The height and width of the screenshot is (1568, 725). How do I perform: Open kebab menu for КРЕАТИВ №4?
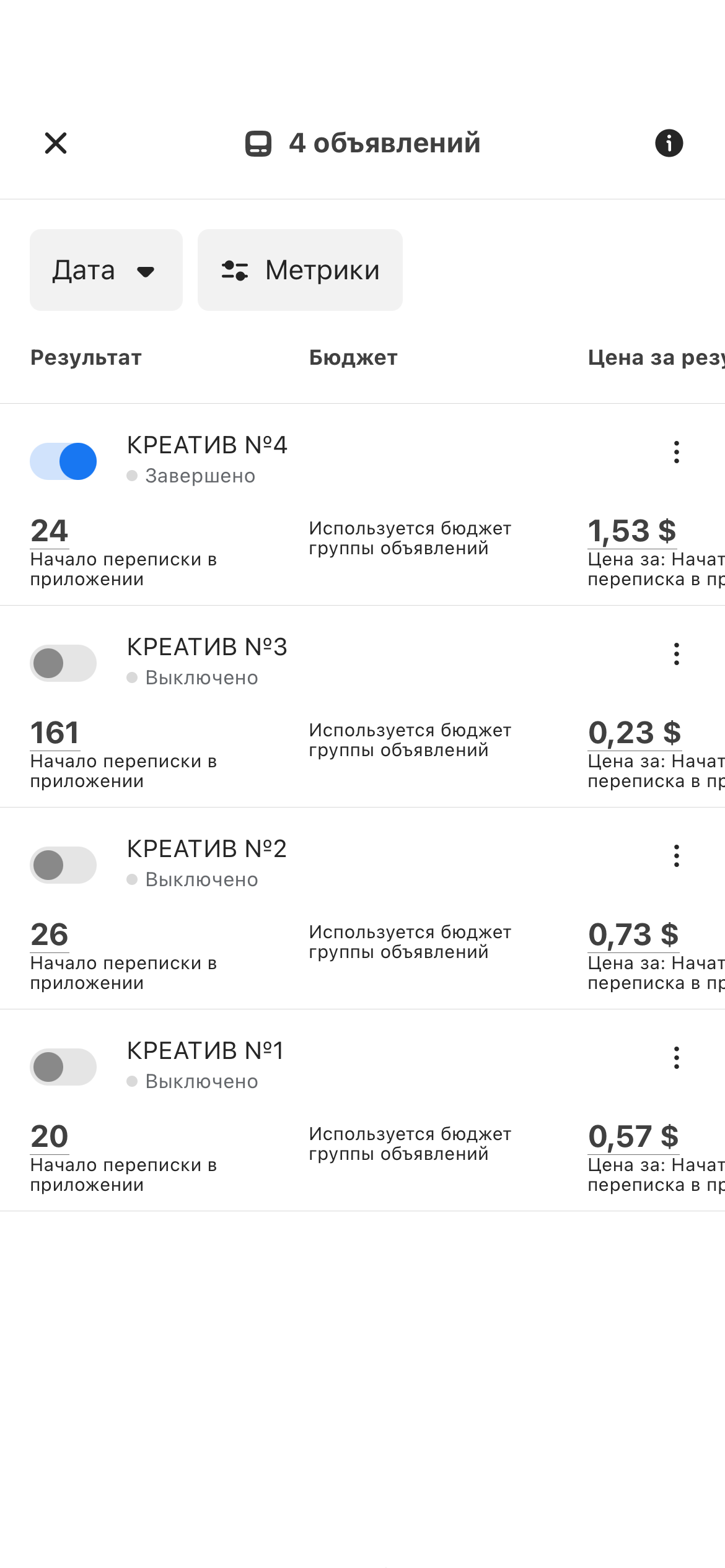[x=676, y=453]
